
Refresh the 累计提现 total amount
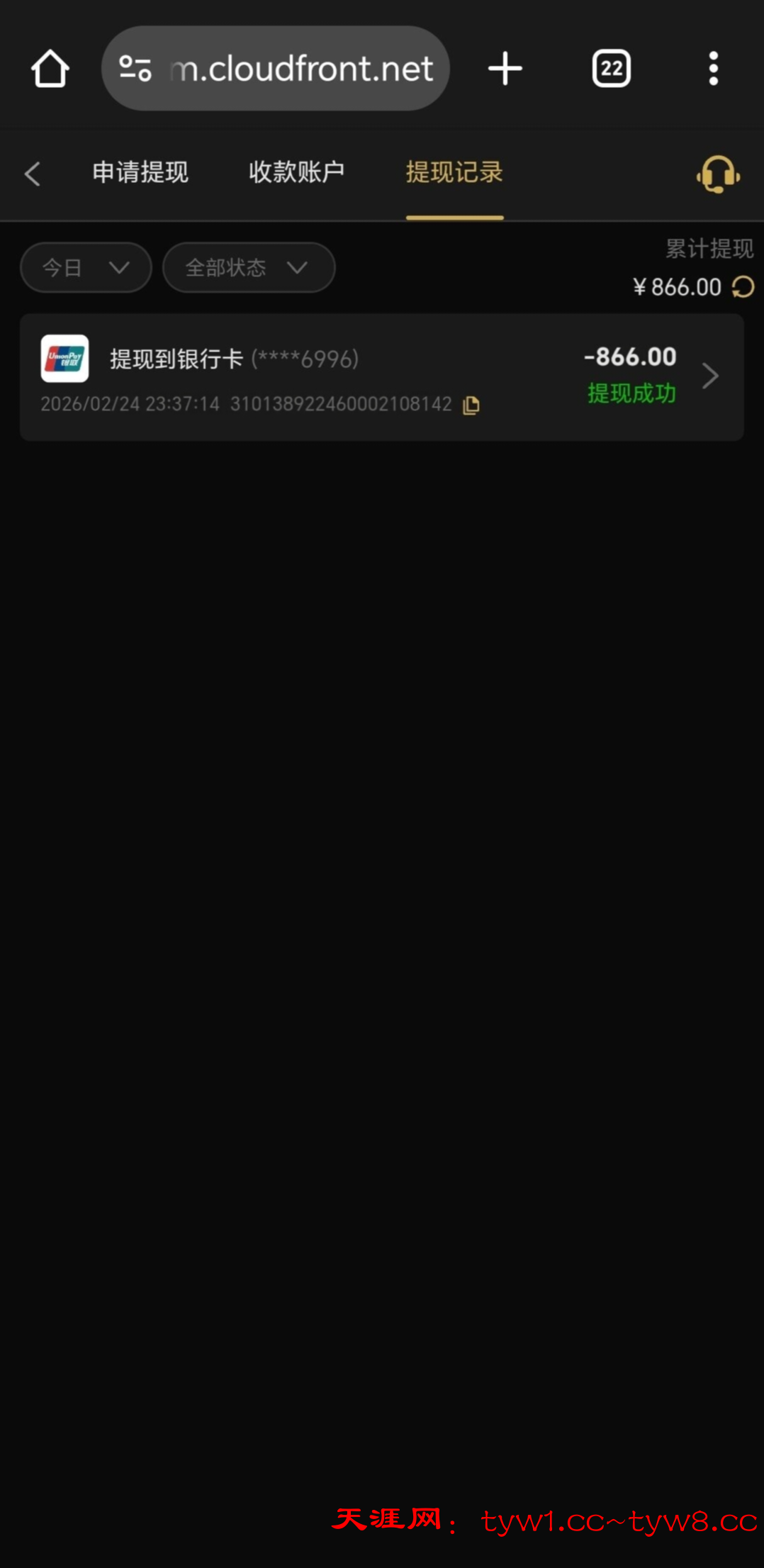[x=743, y=287]
